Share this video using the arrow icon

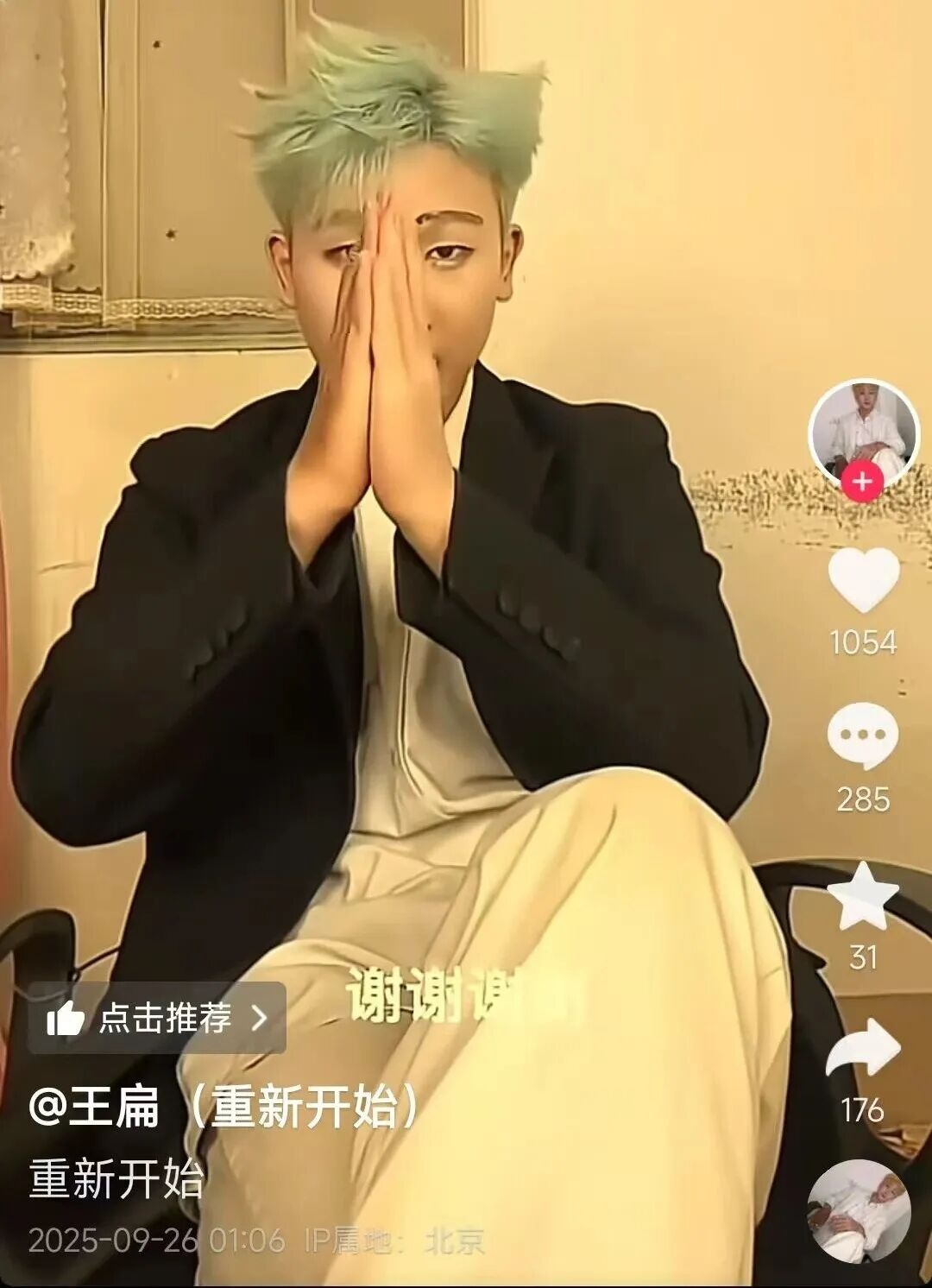[863, 1048]
